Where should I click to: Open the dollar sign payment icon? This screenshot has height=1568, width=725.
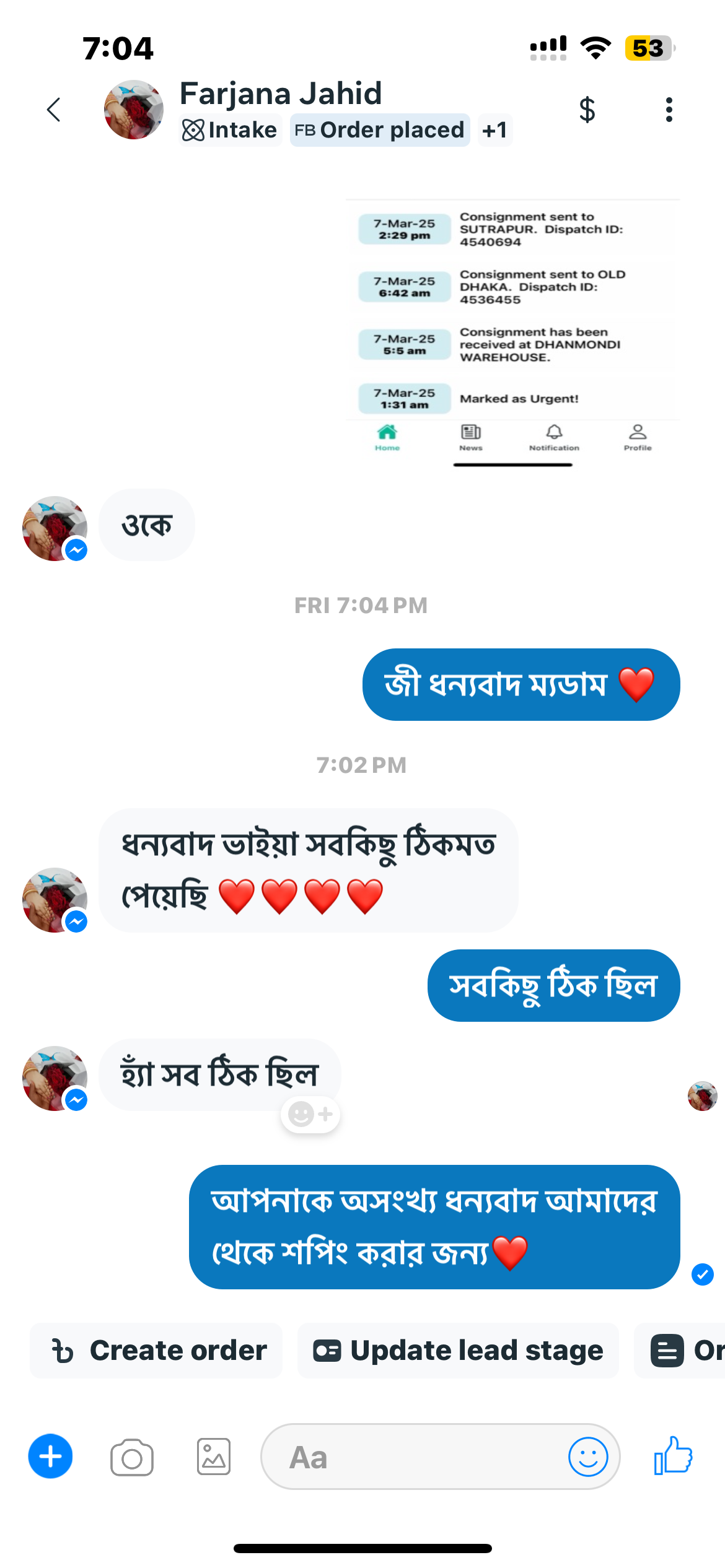point(587,110)
